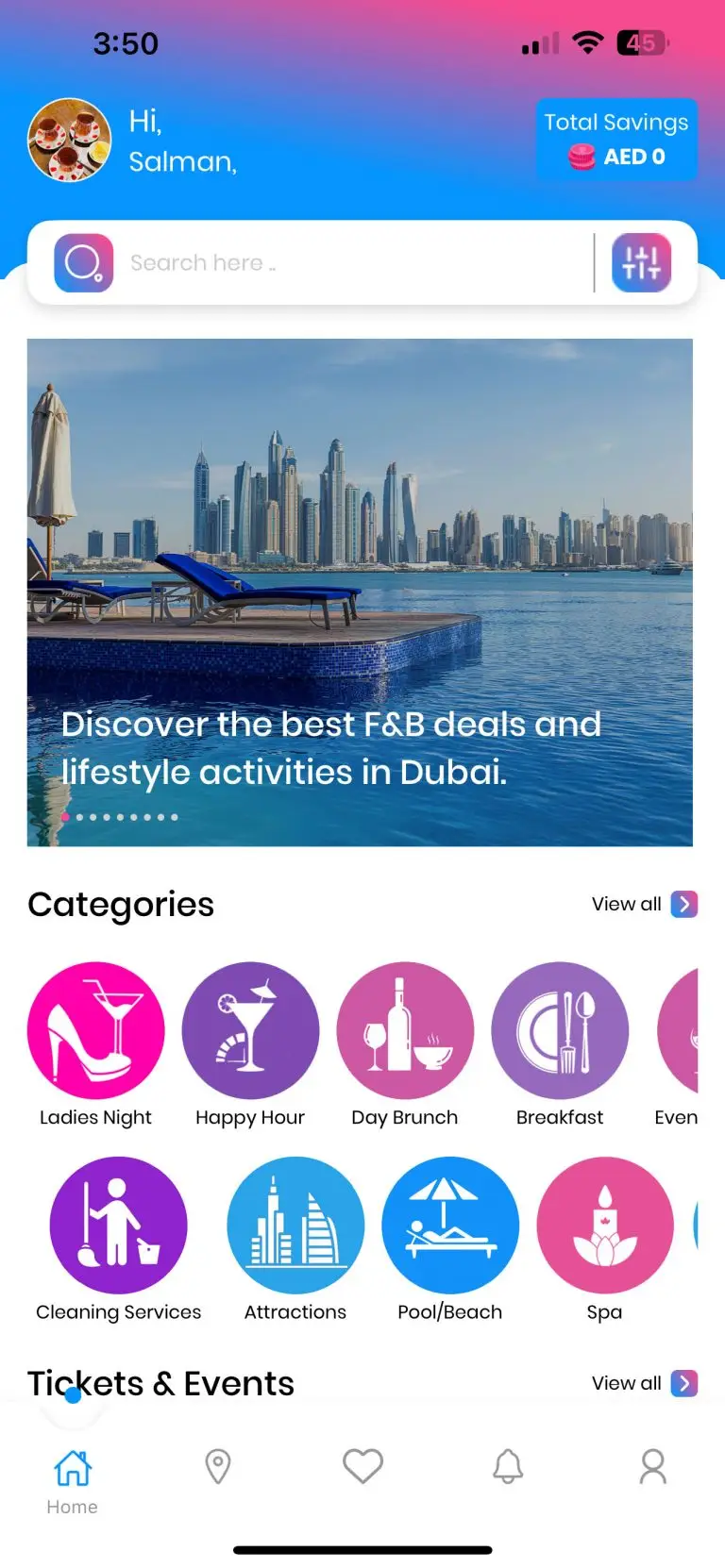This screenshot has height=1568, width=725.
Task: Select the first carousel dot
Action: (x=65, y=817)
